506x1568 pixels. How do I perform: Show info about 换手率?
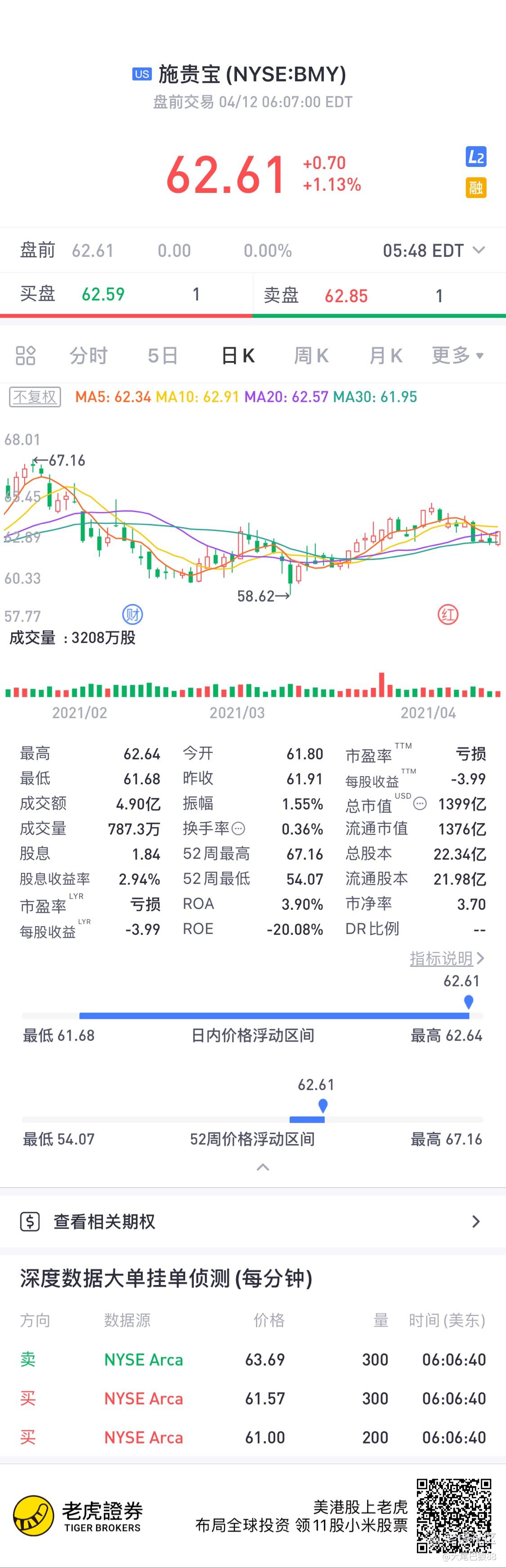click(239, 828)
